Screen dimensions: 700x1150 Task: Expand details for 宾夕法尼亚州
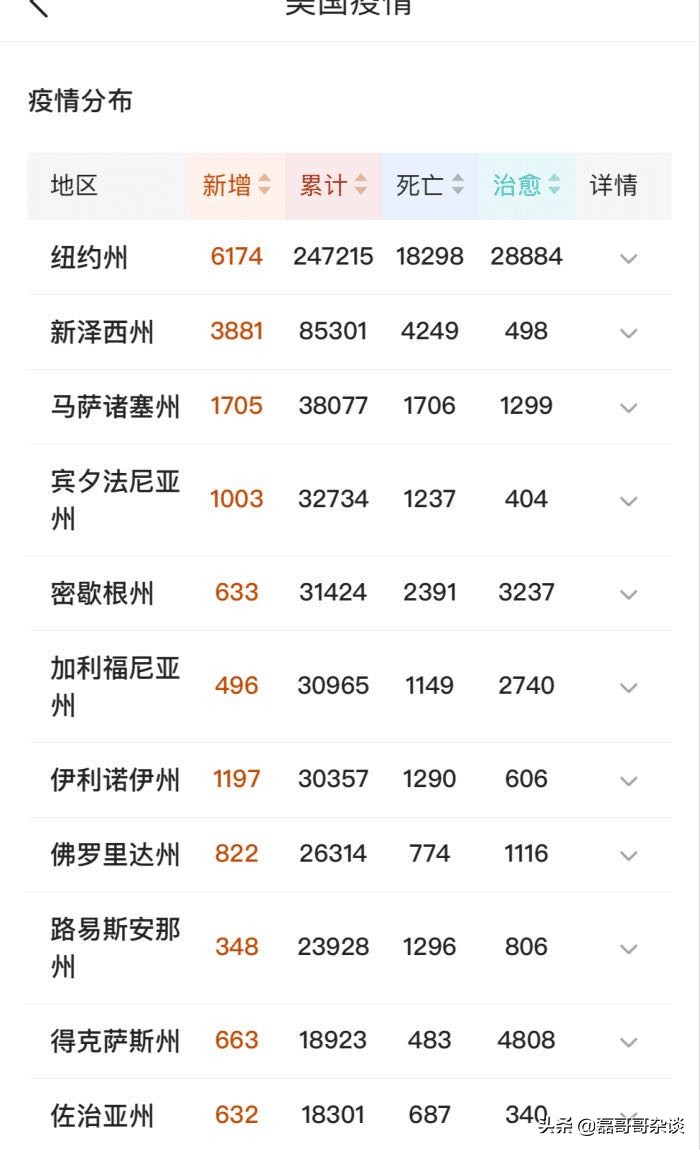point(628,501)
